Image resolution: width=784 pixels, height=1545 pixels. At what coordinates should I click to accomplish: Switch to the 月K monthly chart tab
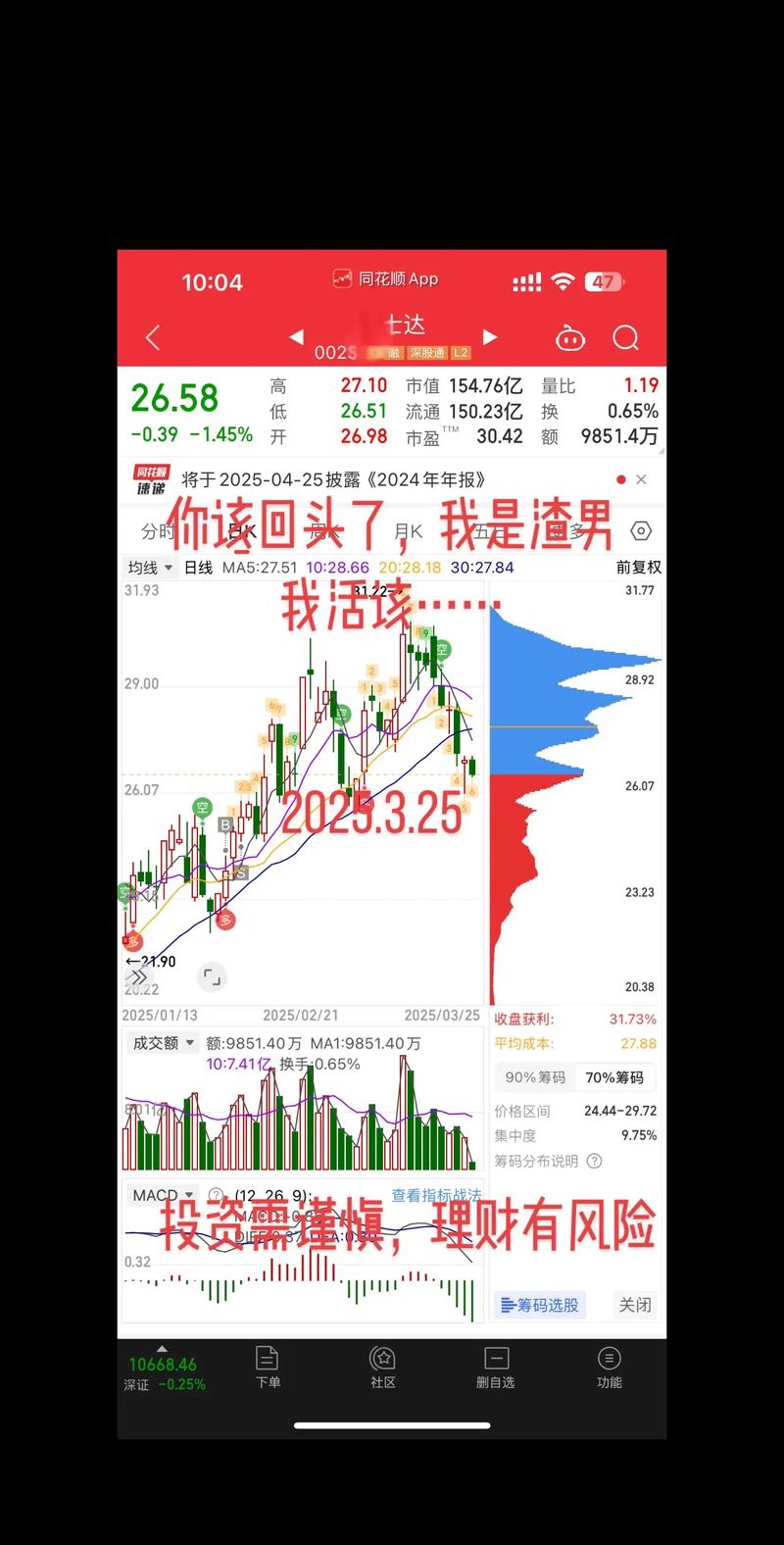click(407, 530)
